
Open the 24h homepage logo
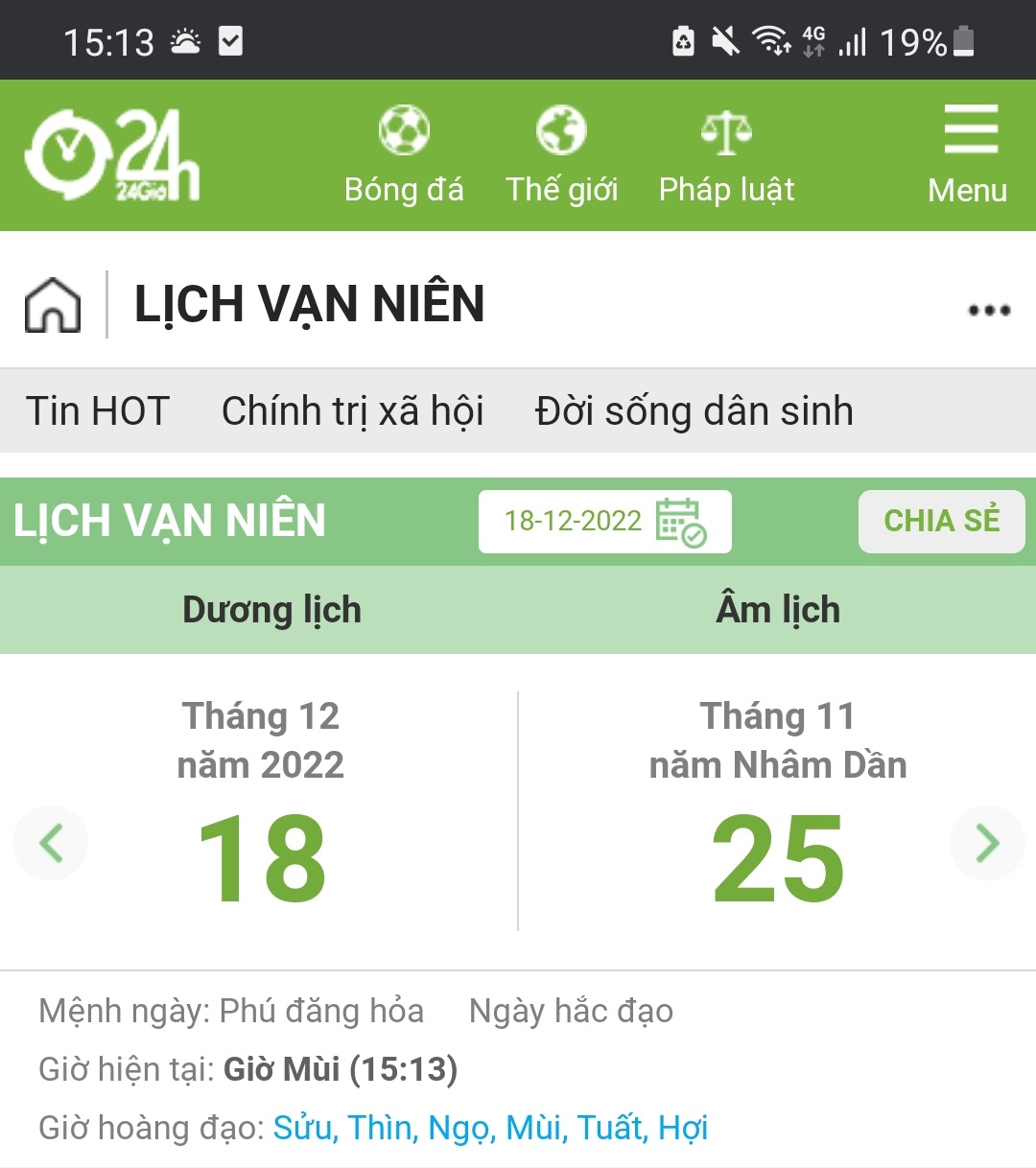(111, 155)
